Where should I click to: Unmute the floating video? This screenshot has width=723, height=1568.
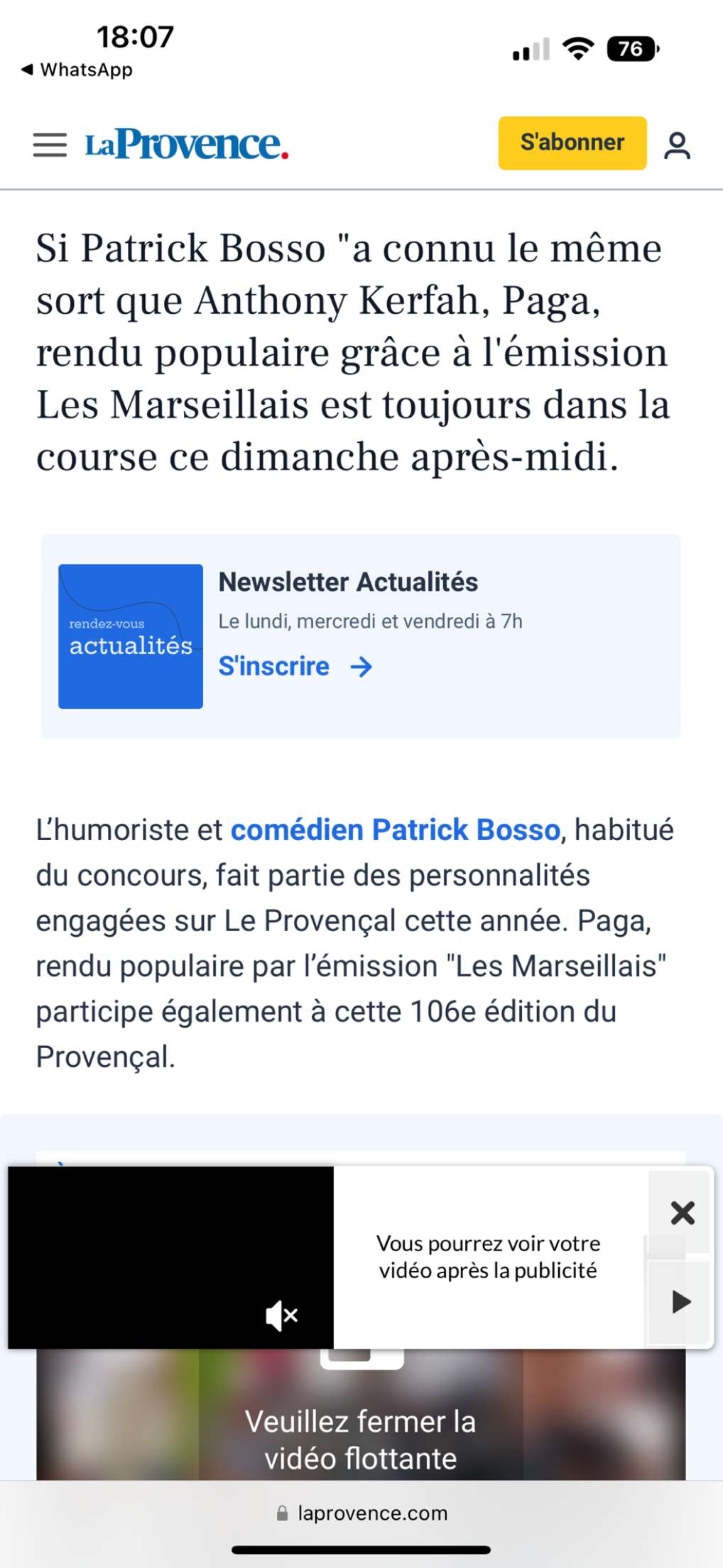point(281,1316)
